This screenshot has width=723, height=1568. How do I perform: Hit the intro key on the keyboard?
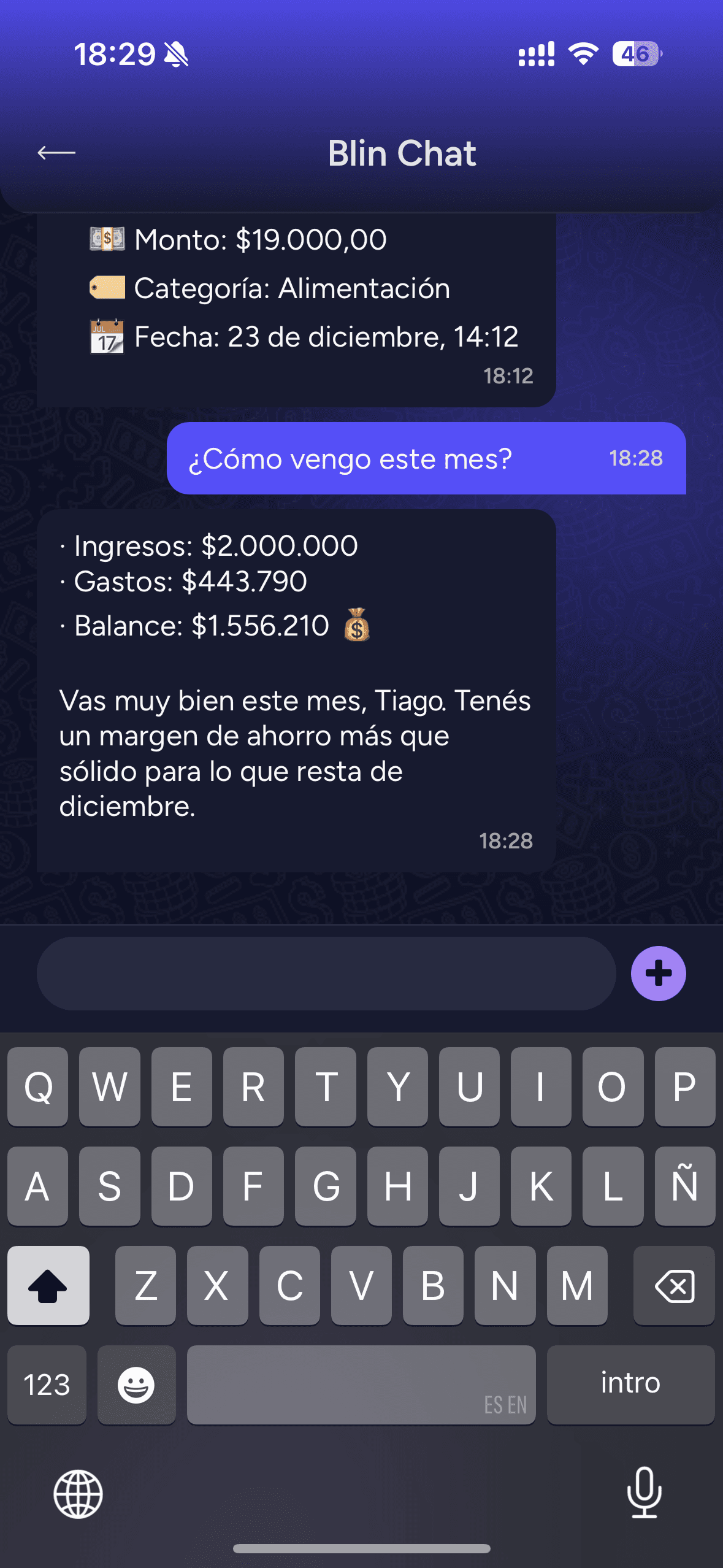630,1384
